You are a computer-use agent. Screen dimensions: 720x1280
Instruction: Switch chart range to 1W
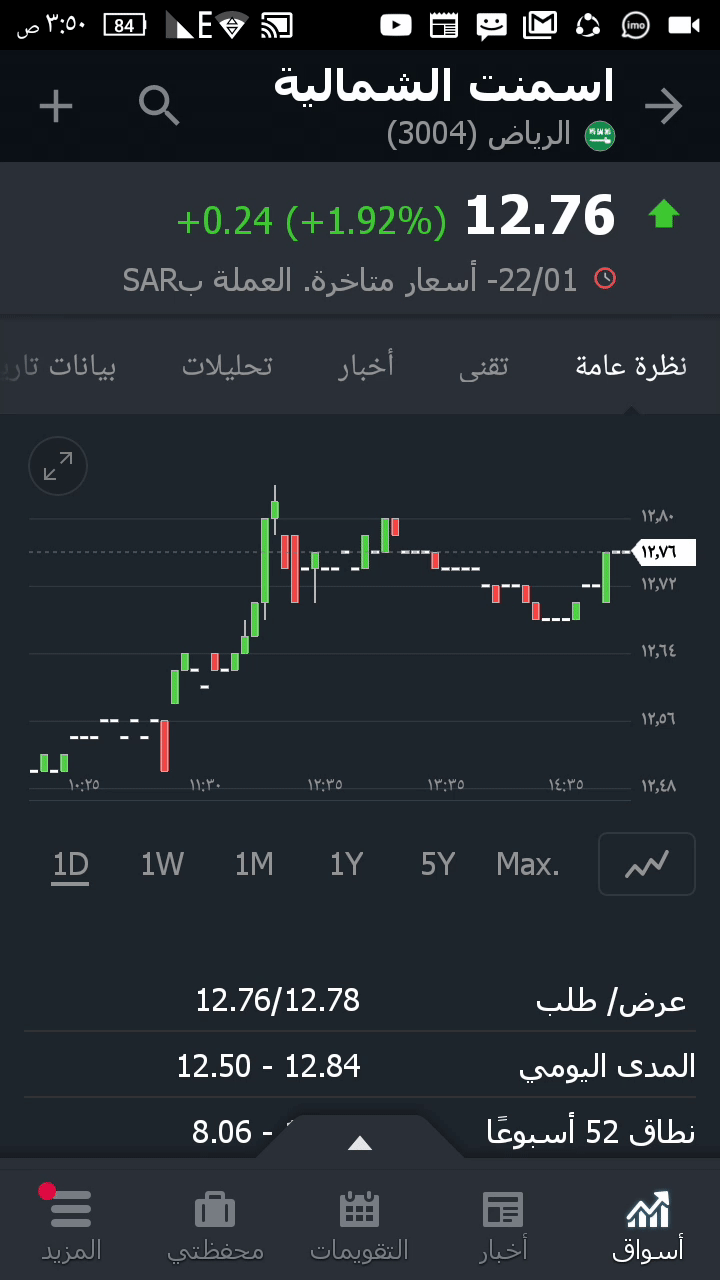(162, 864)
